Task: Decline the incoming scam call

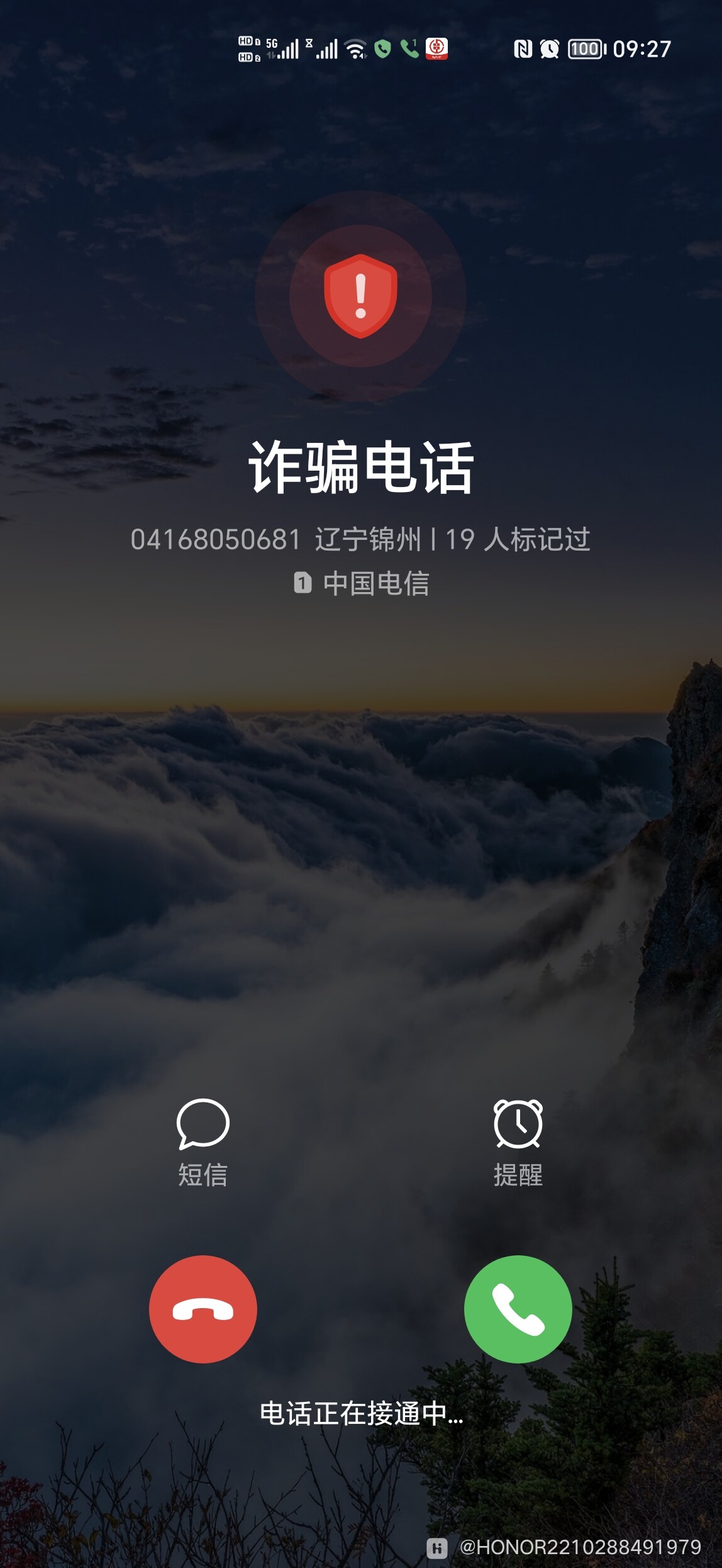Action: 203,1309
